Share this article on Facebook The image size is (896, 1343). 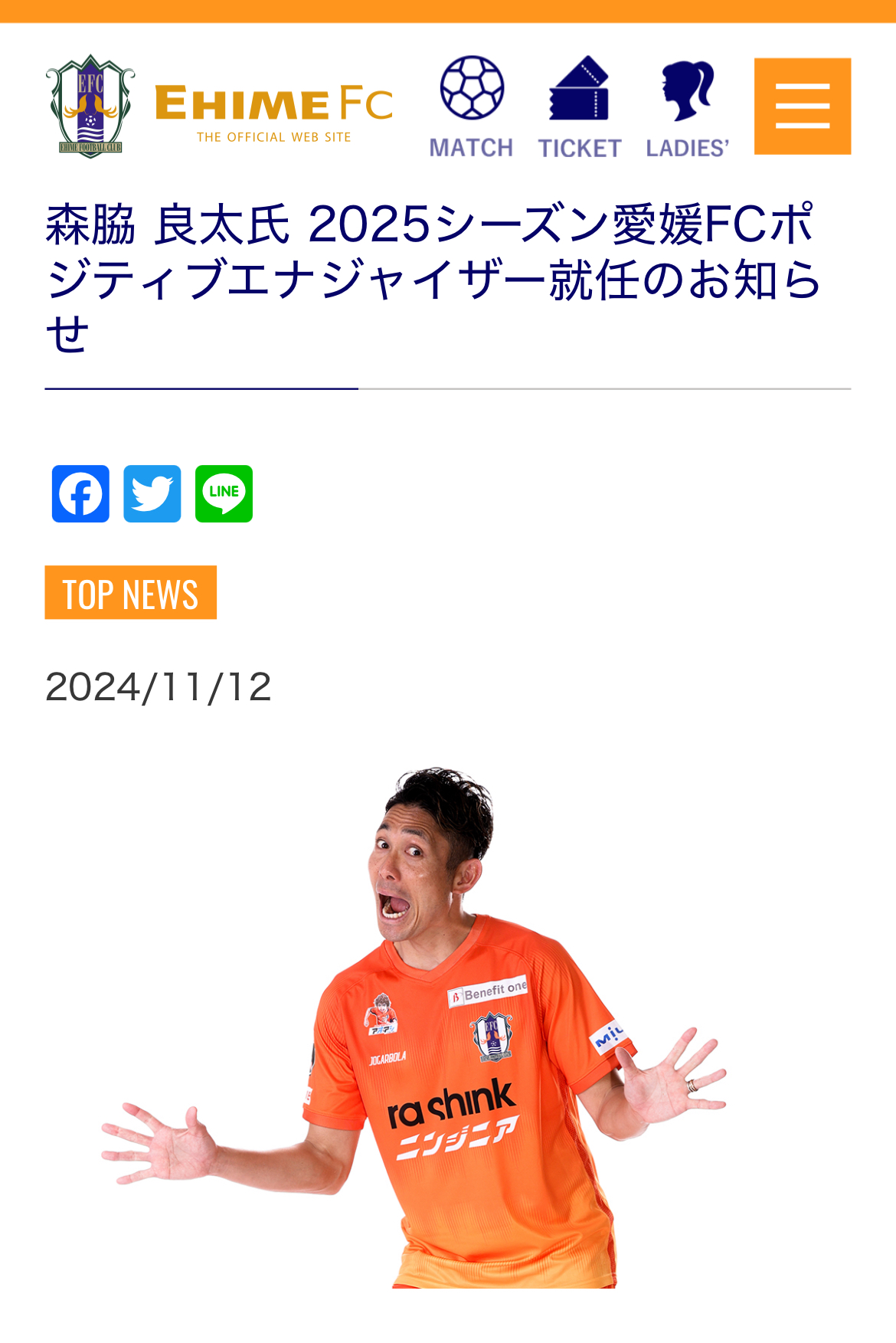80,494
